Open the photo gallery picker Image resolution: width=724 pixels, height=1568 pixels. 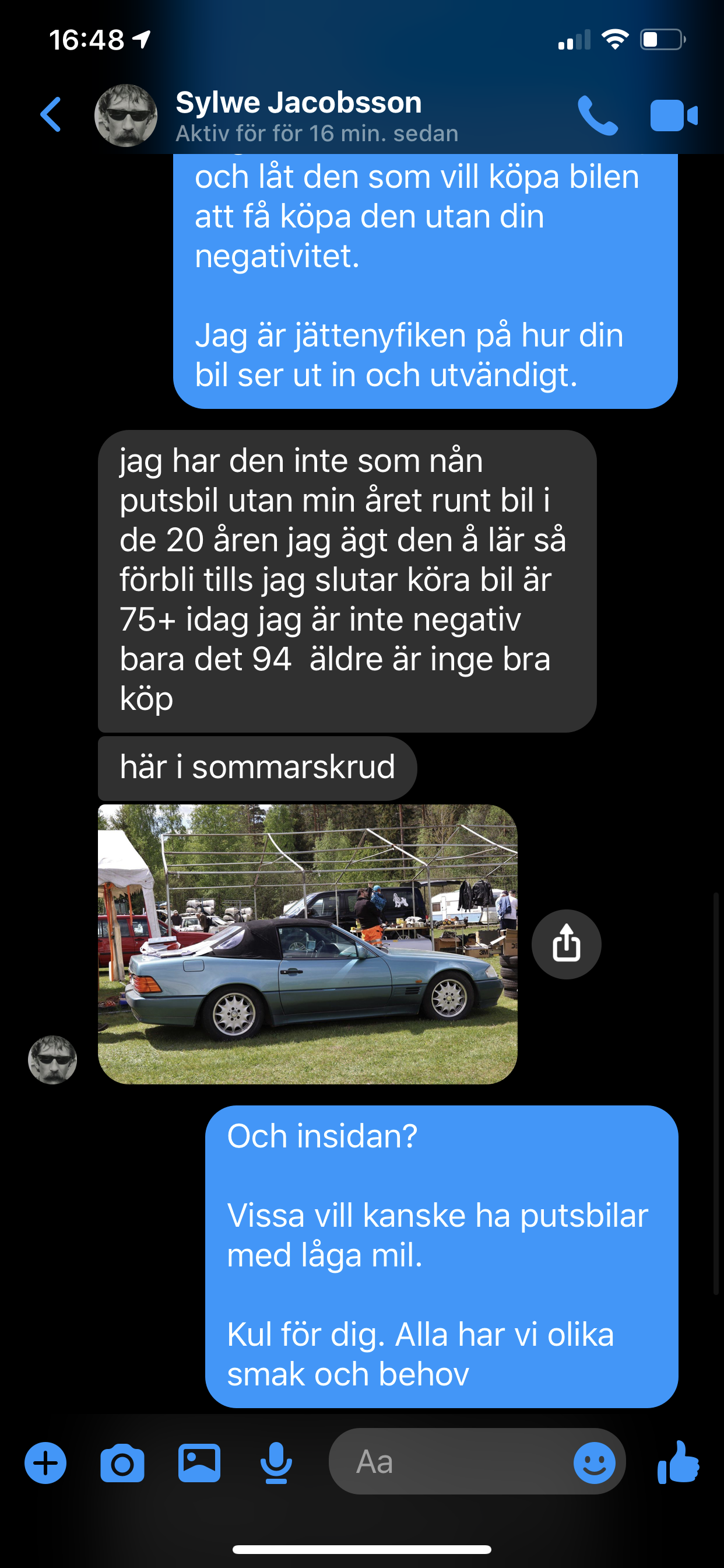[199, 1462]
